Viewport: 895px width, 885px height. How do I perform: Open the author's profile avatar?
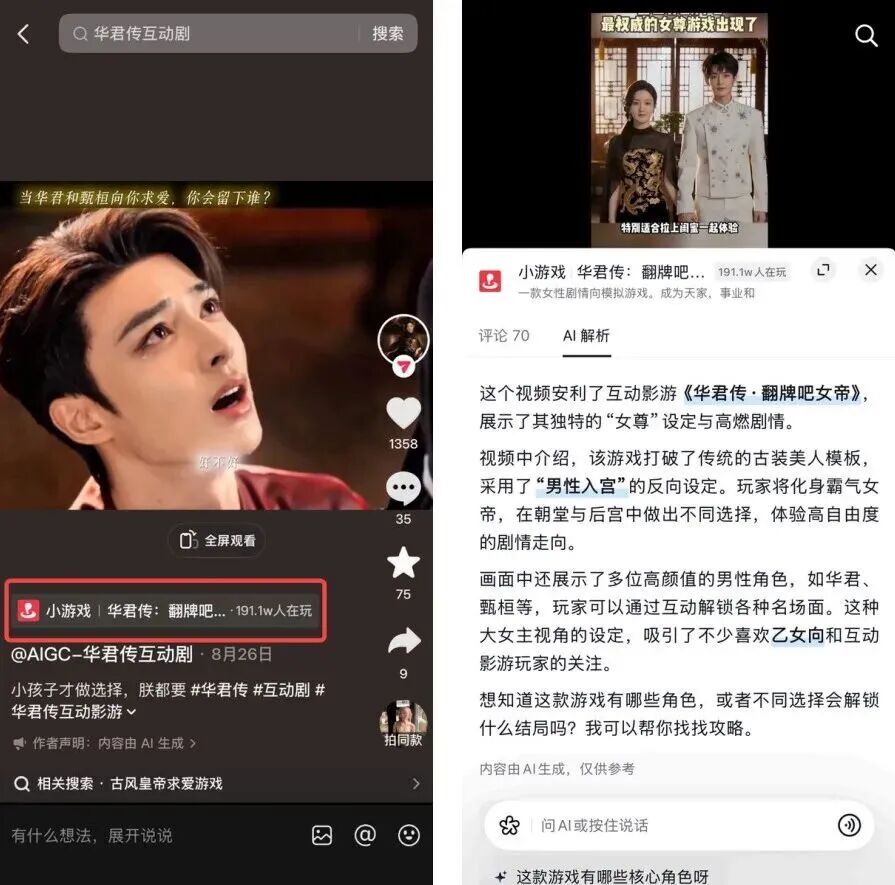pyautogui.click(x=403, y=339)
